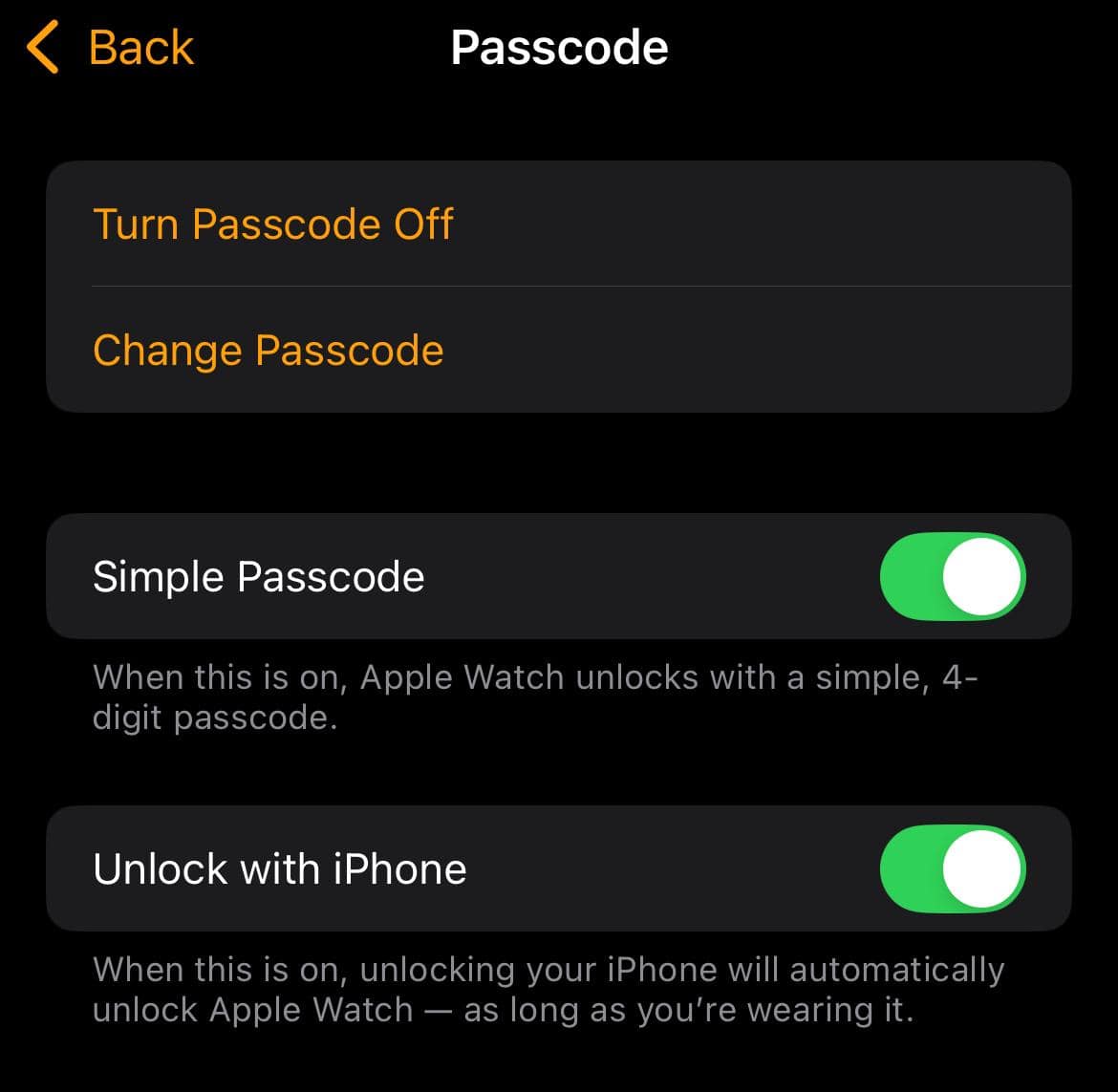Open Change Passcode
Image resolution: width=1118 pixels, height=1092 pixels.
click(x=269, y=351)
